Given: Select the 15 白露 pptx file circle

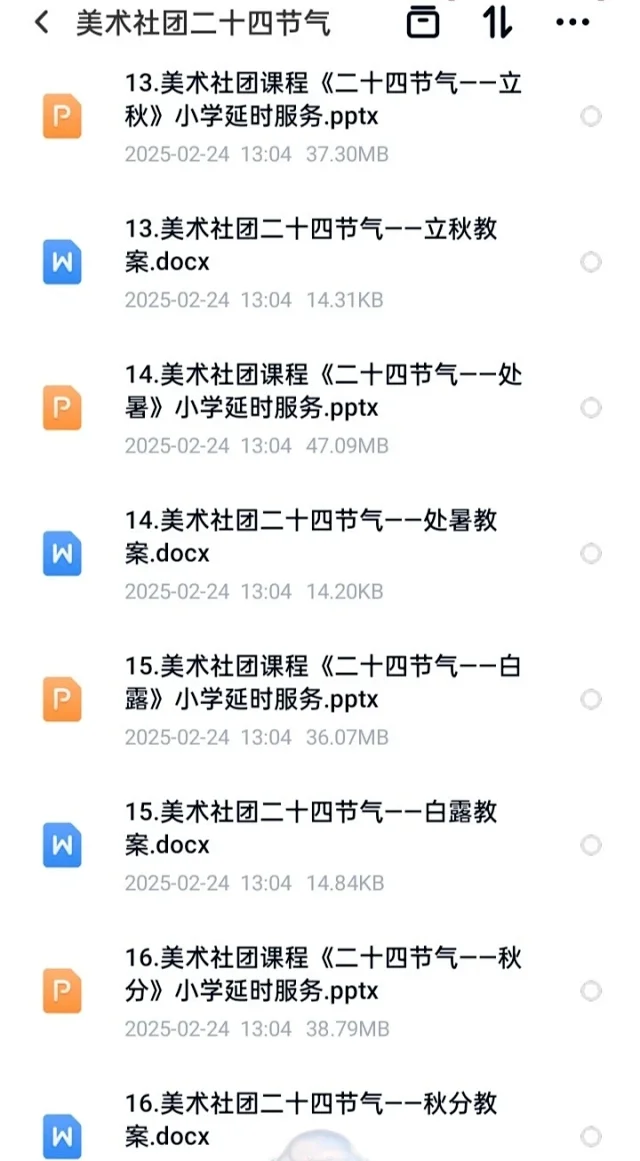Looking at the screenshot, I should (591, 700).
